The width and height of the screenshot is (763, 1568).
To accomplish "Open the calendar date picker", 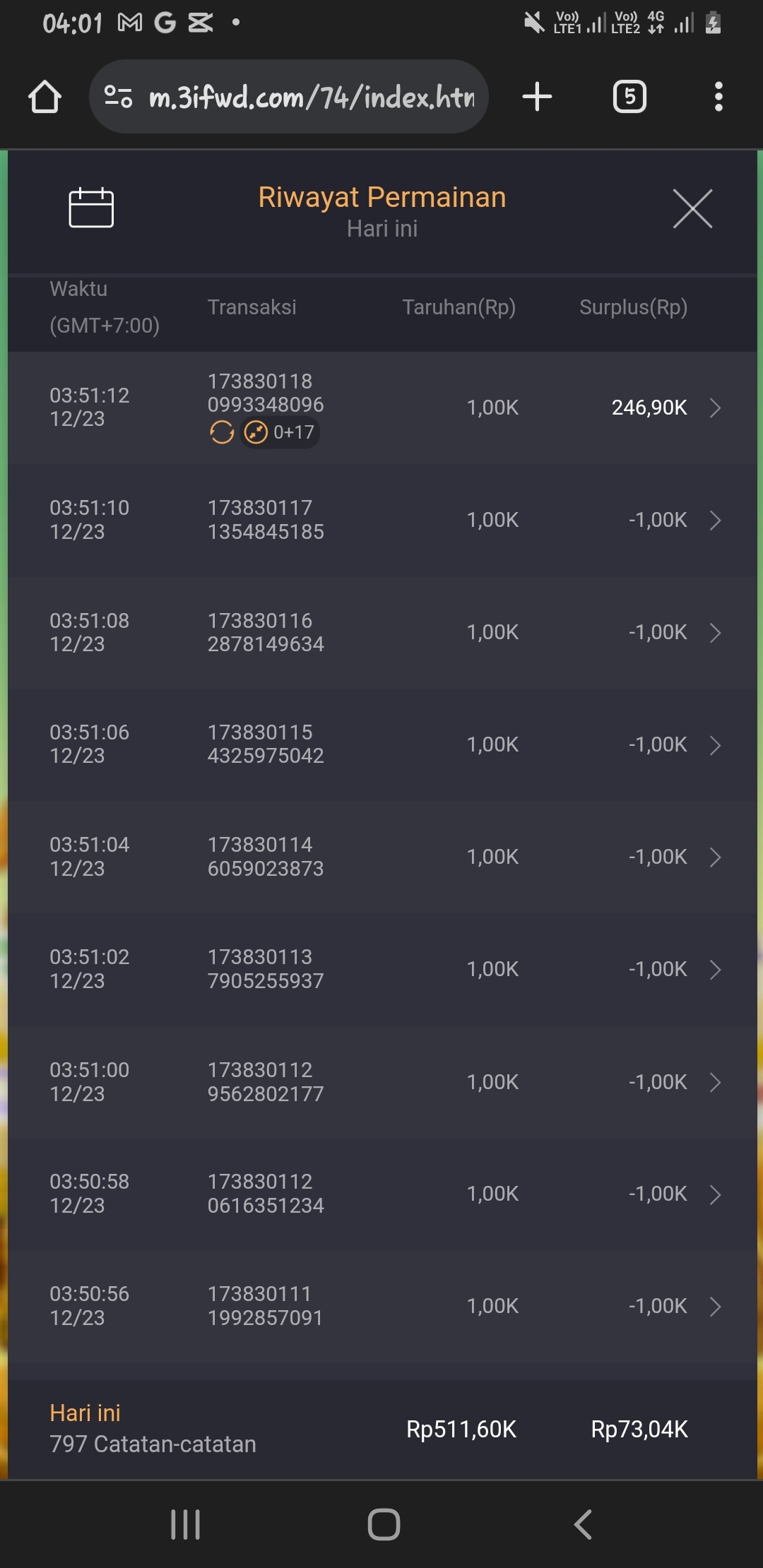I will tap(91, 208).
